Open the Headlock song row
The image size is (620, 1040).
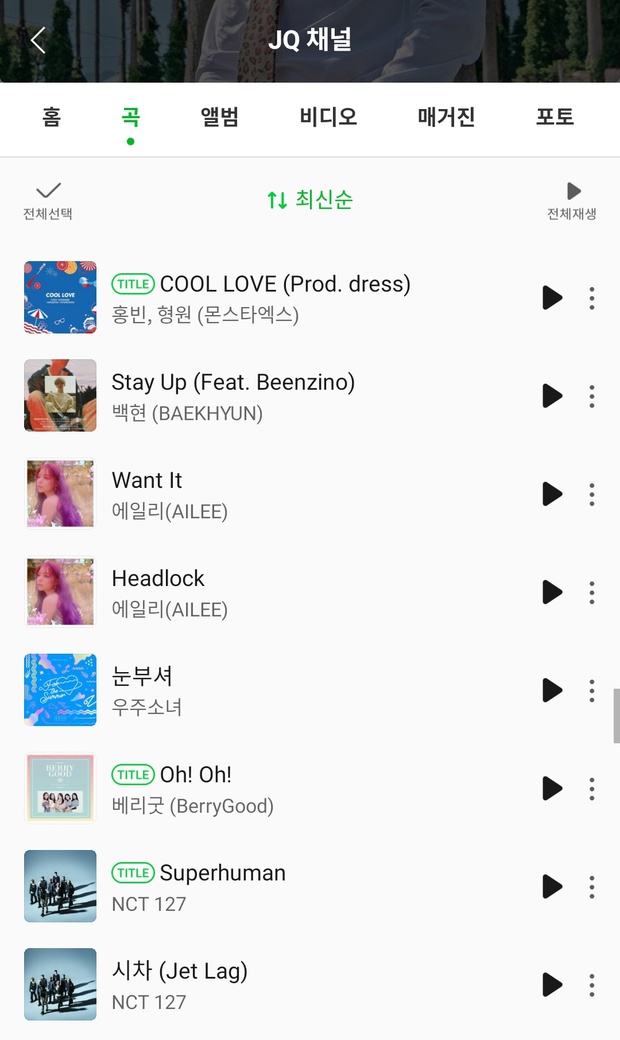point(310,592)
